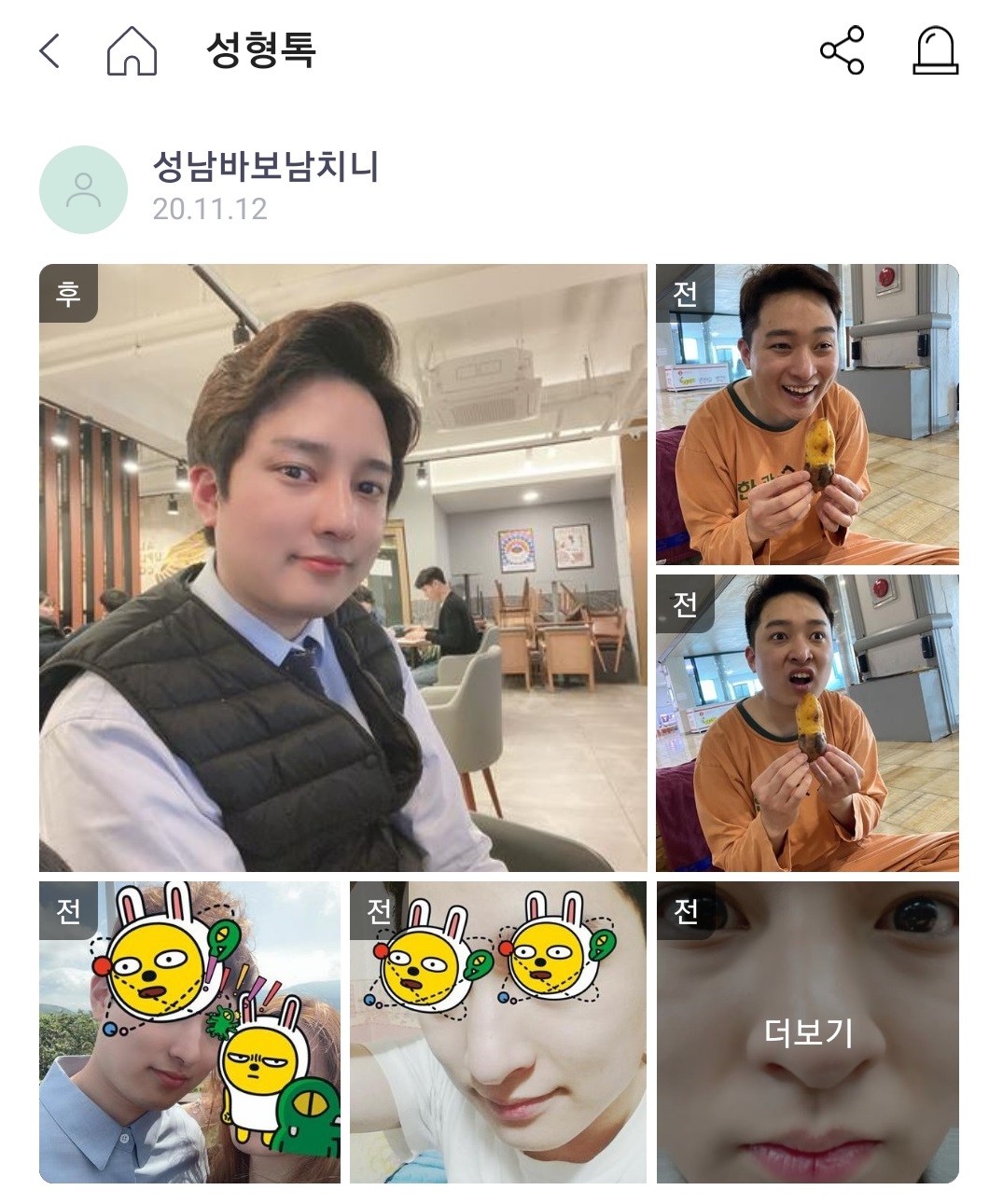
Task: View the 전 photo of smiling man
Action: coord(807,414)
